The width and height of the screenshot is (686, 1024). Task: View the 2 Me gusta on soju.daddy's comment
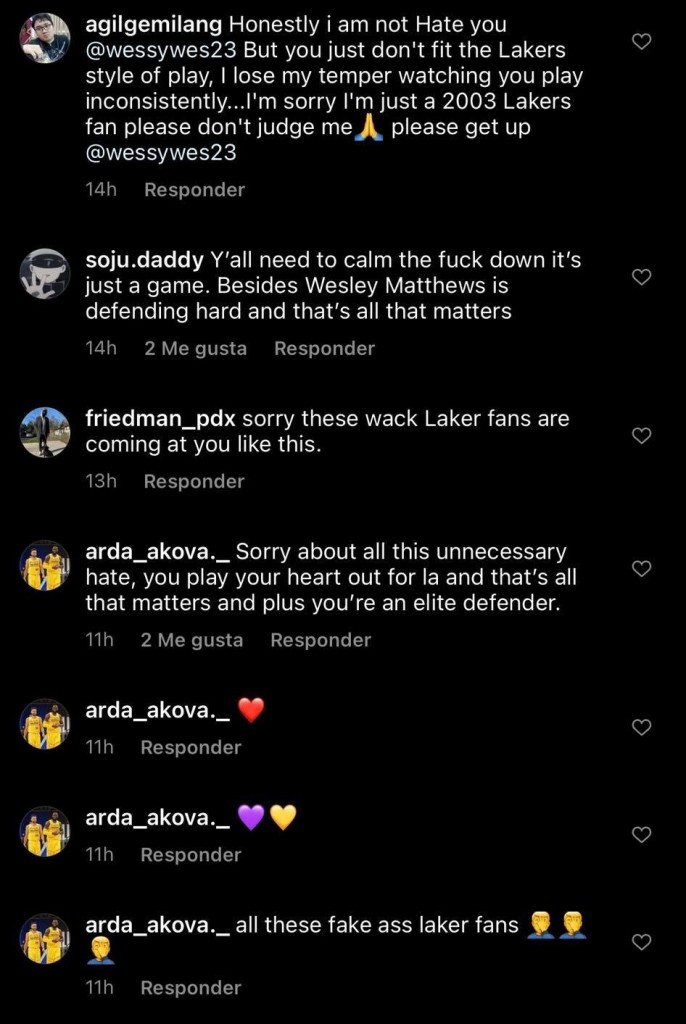click(x=195, y=349)
